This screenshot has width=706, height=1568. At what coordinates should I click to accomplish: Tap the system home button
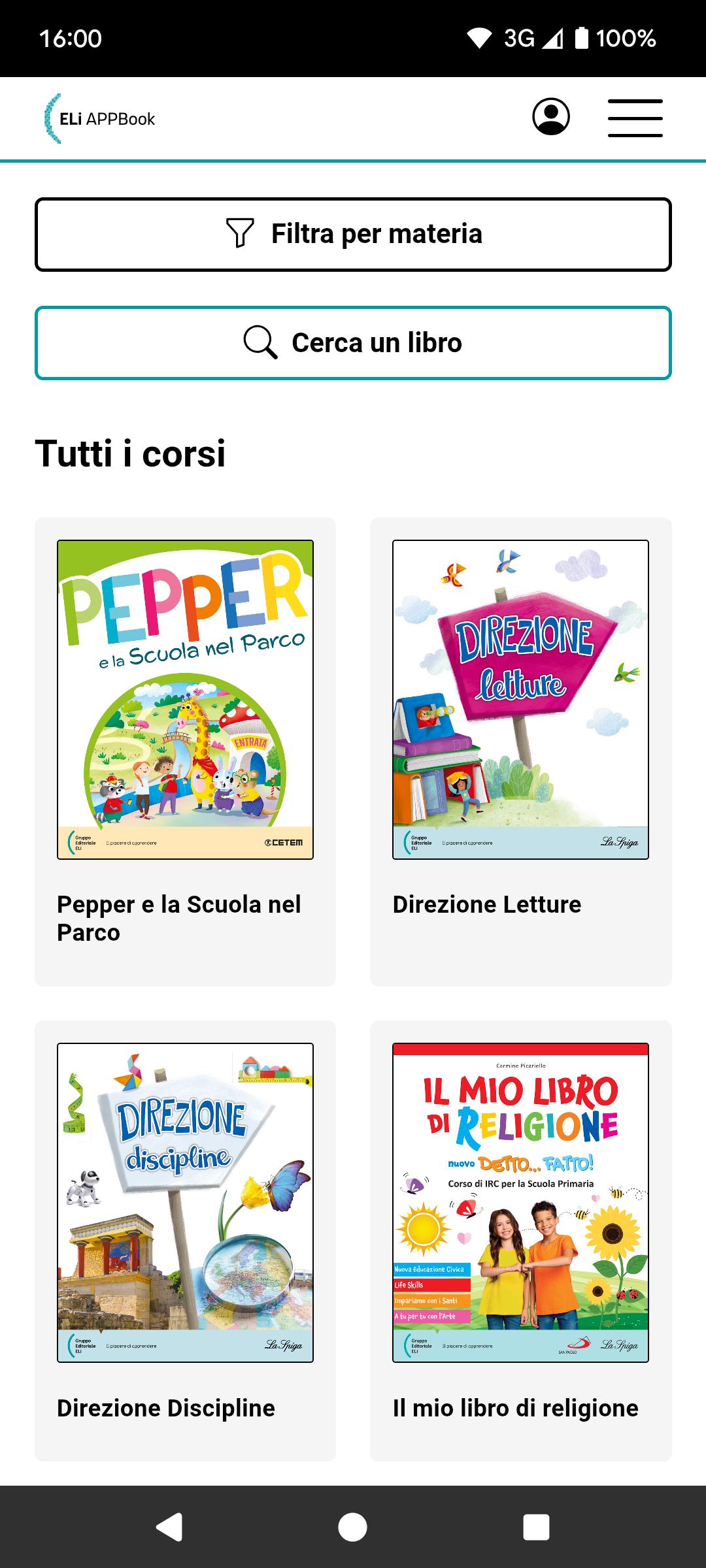(352, 1527)
